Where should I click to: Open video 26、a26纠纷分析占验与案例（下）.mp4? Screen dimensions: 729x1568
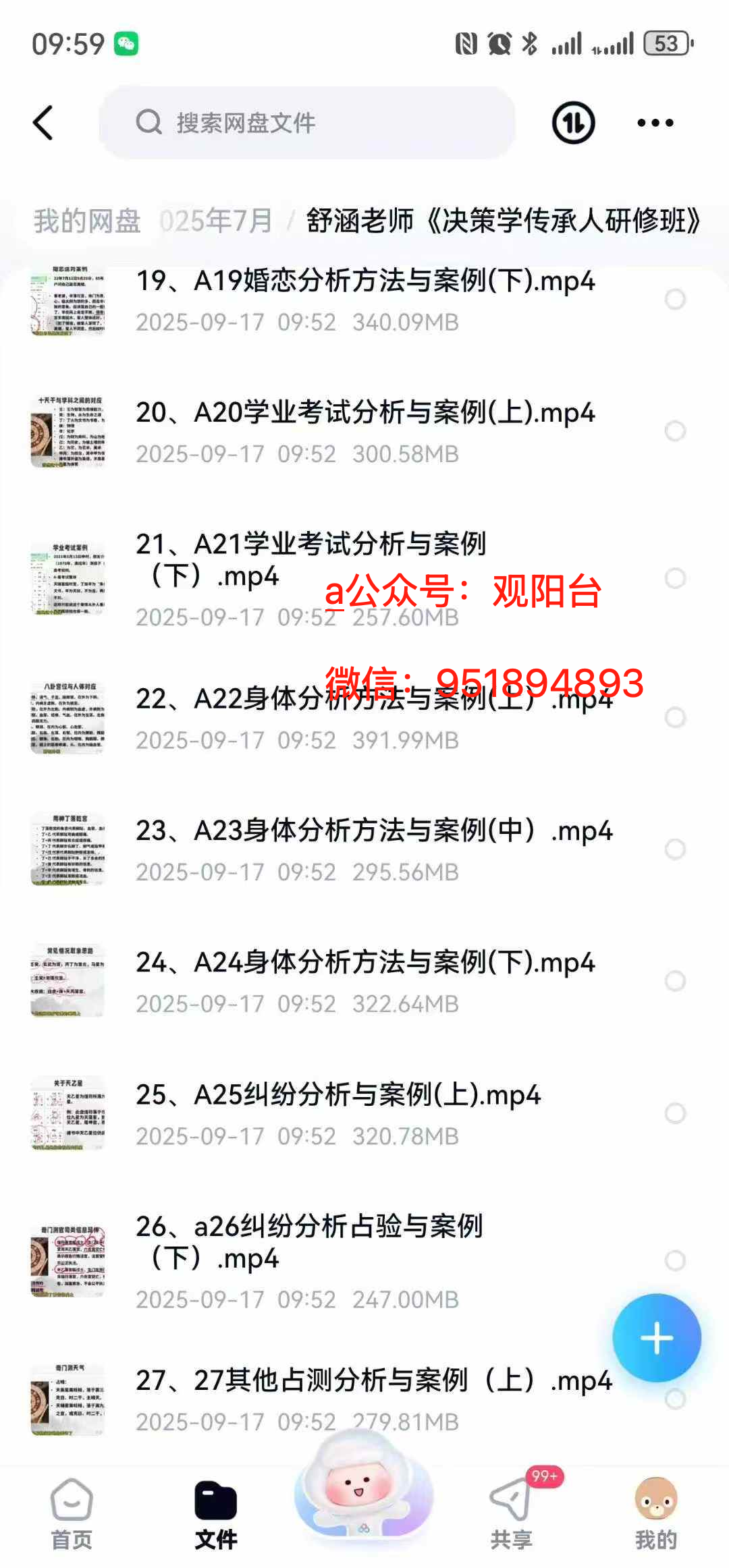coord(308,1241)
